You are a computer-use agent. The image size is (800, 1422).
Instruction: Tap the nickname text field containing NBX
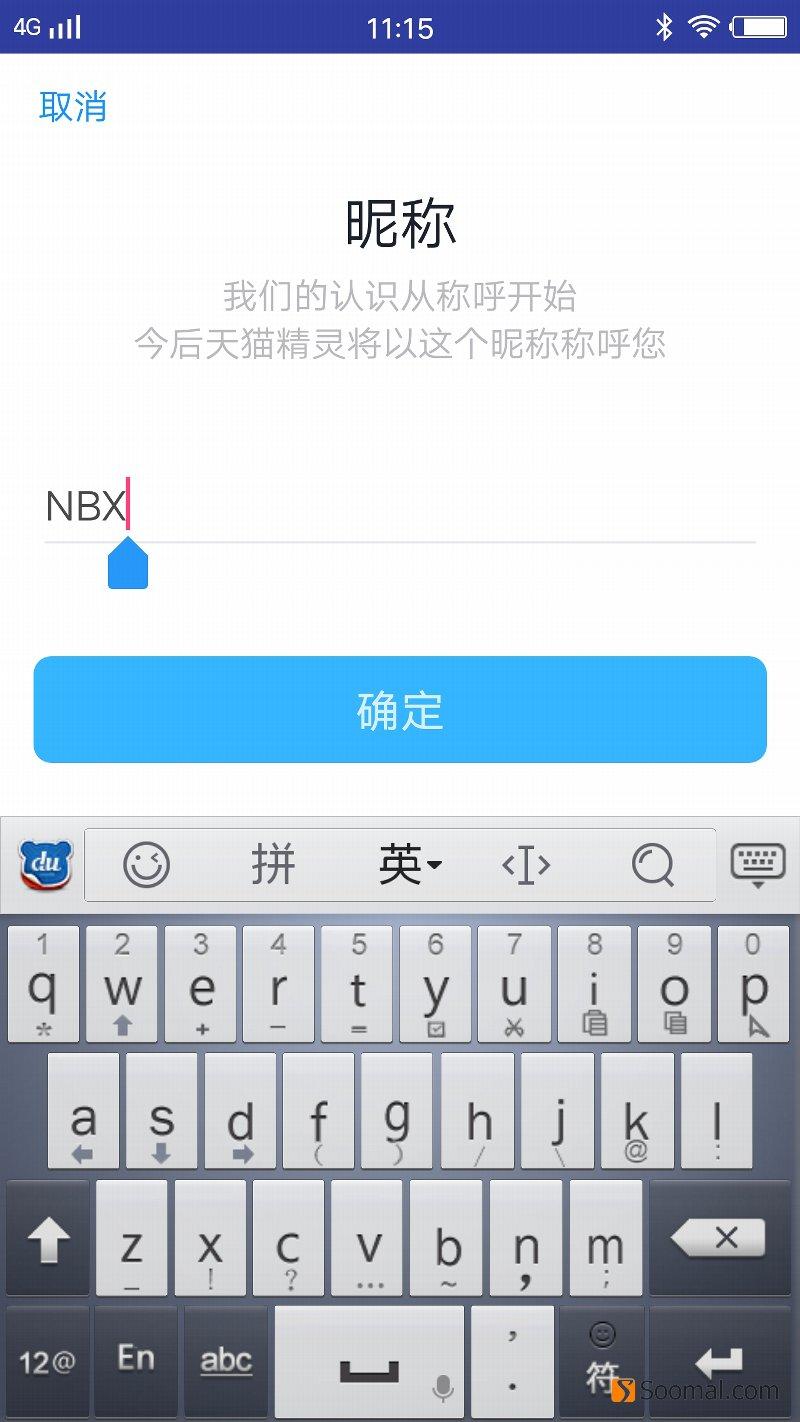point(400,508)
